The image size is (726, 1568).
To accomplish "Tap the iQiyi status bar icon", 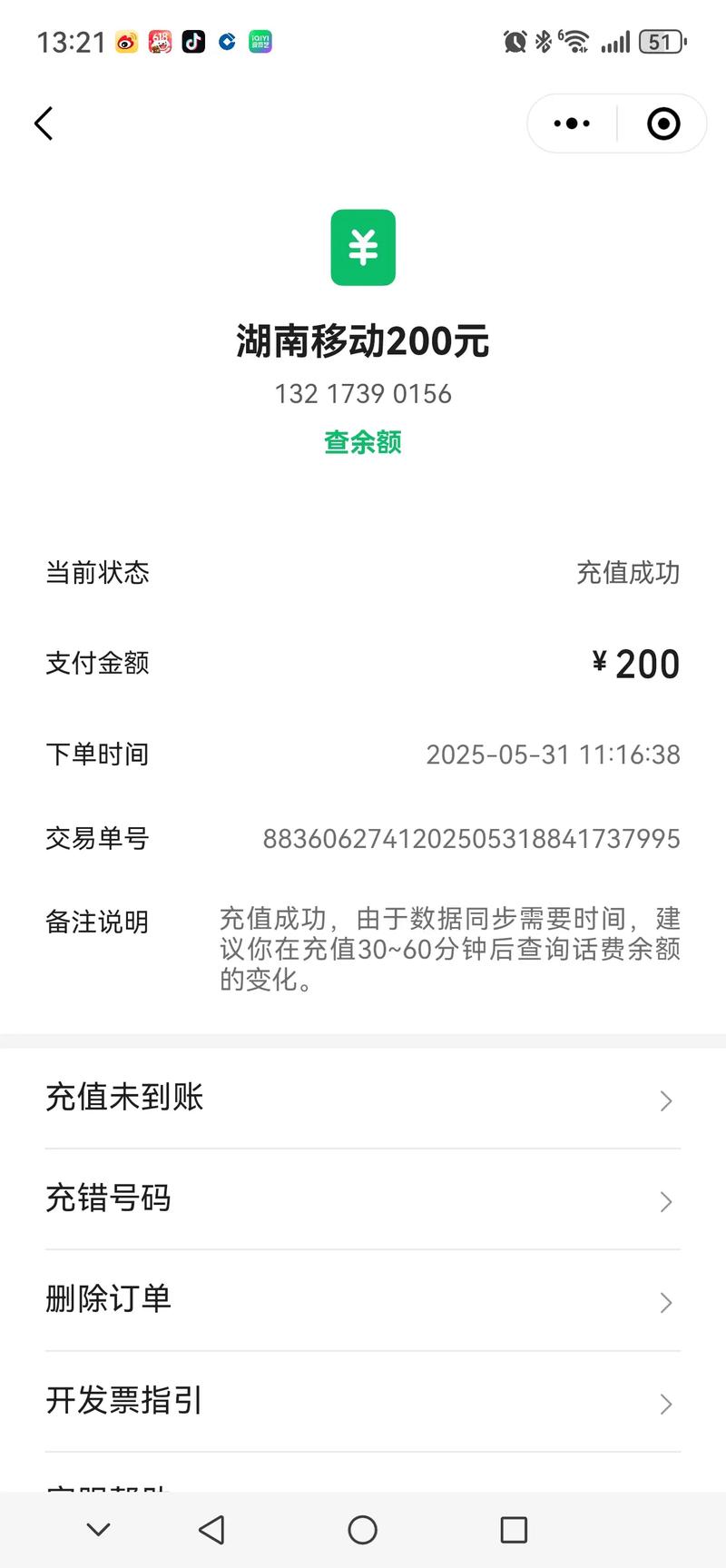I will (x=260, y=41).
